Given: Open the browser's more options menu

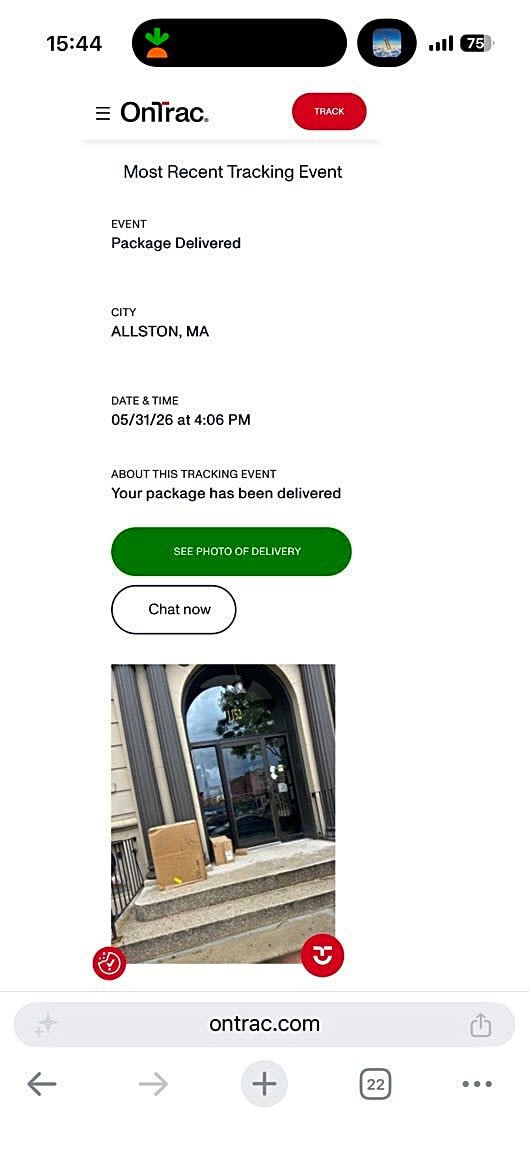Looking at the screenshot, I should click(x=477, y=1084).
